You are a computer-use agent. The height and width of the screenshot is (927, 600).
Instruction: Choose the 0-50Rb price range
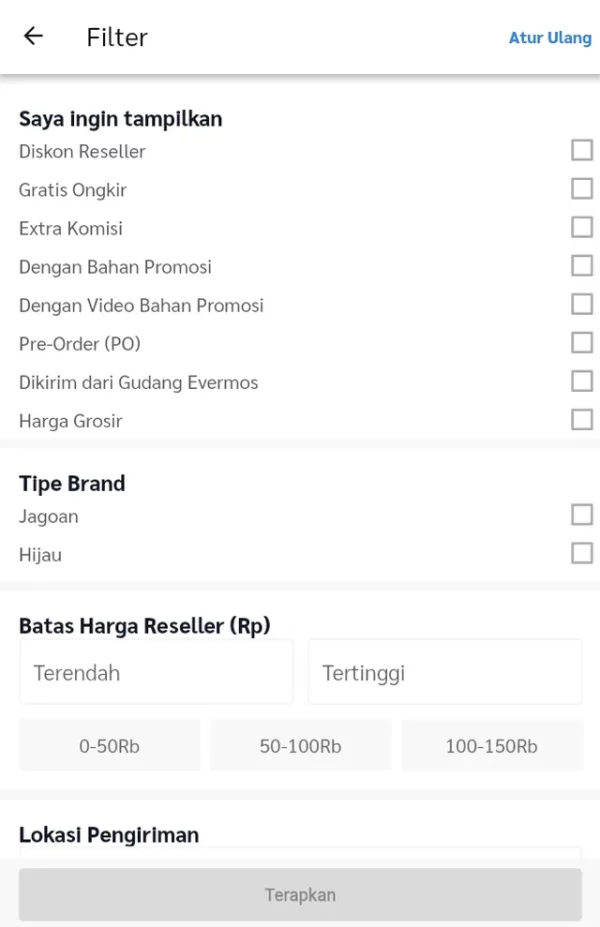click(109, 746)
